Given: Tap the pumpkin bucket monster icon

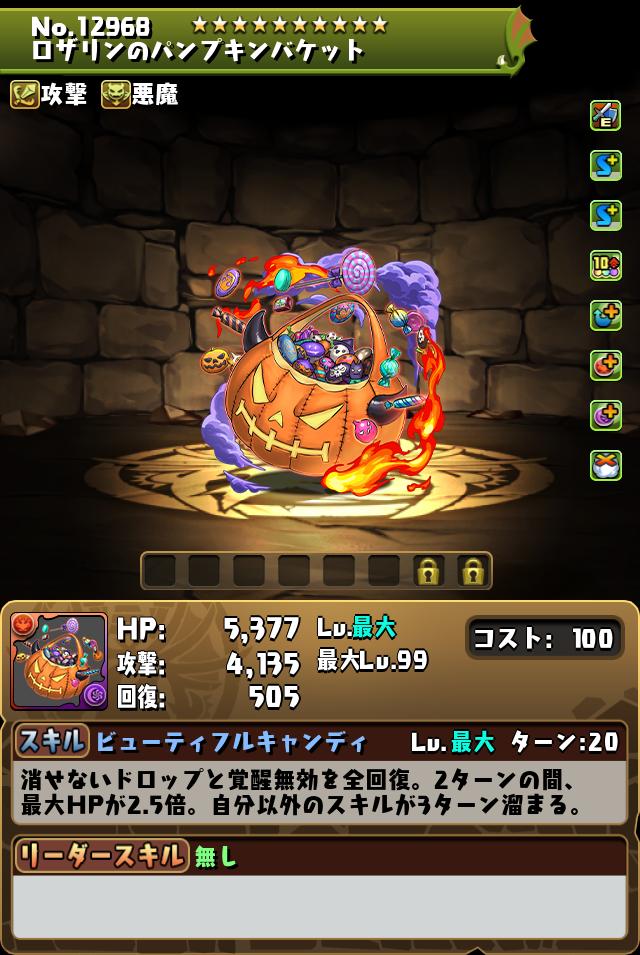Looking at the screenshot, I should point(59,661).
